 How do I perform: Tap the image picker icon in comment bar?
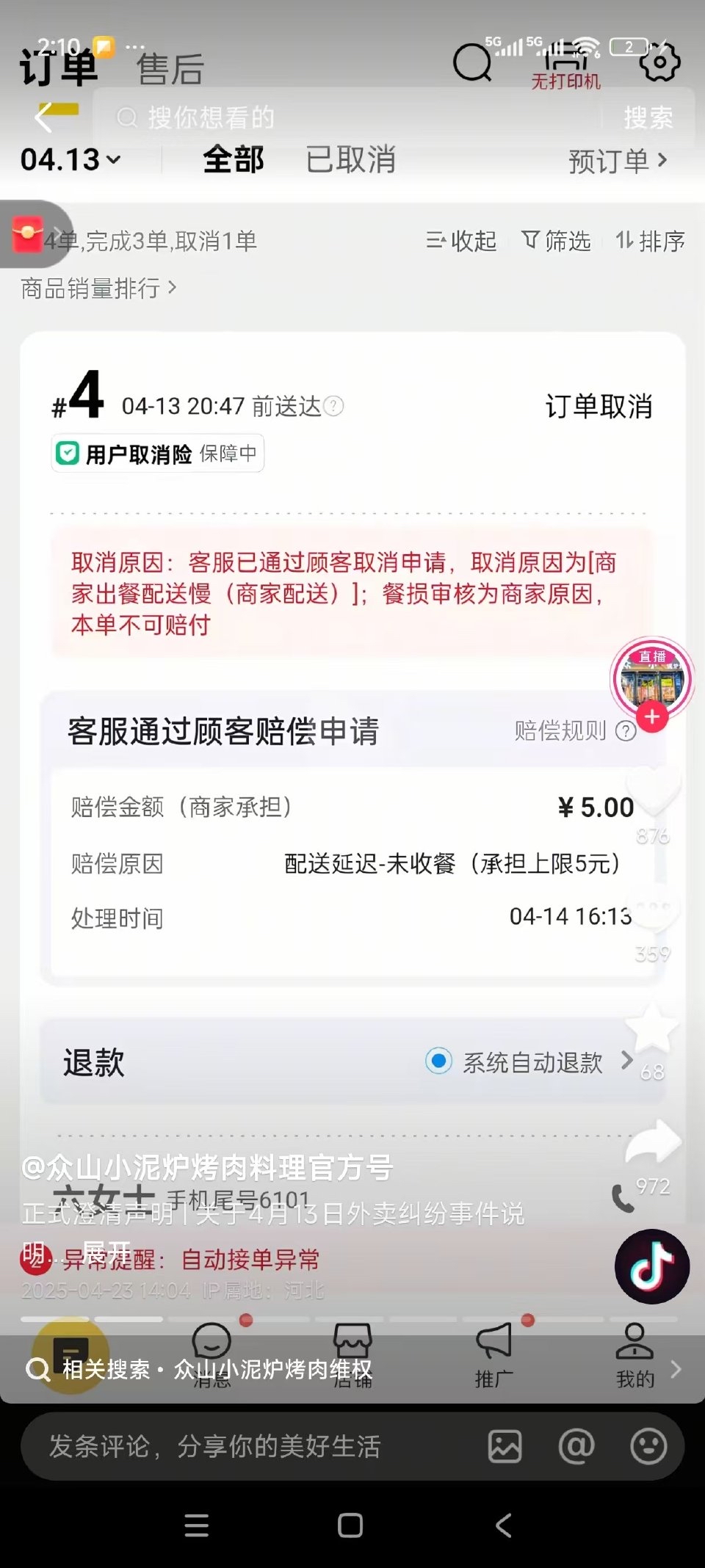pyautogui.click(x=504, y=1445)
